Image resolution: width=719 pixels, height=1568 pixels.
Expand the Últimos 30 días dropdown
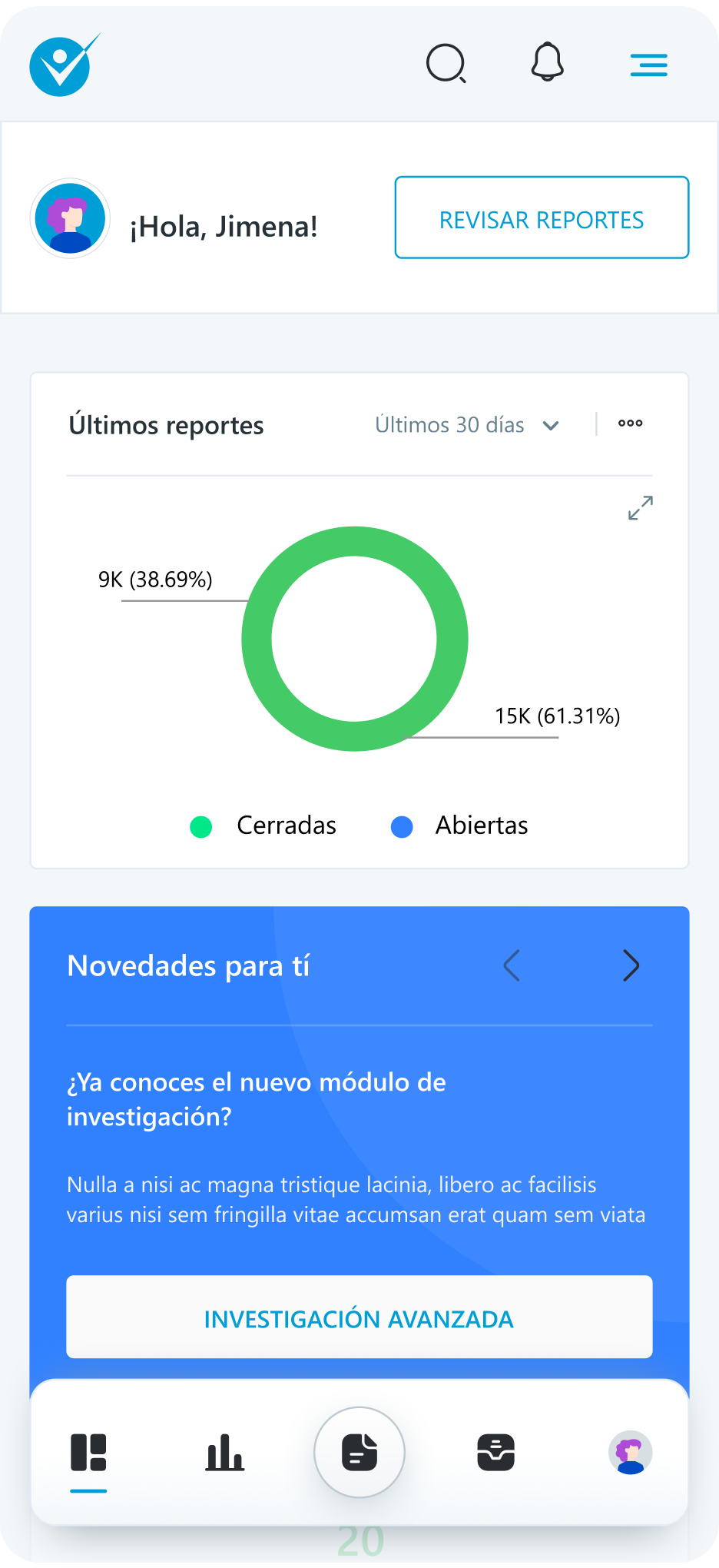click(x=467, y=425)
